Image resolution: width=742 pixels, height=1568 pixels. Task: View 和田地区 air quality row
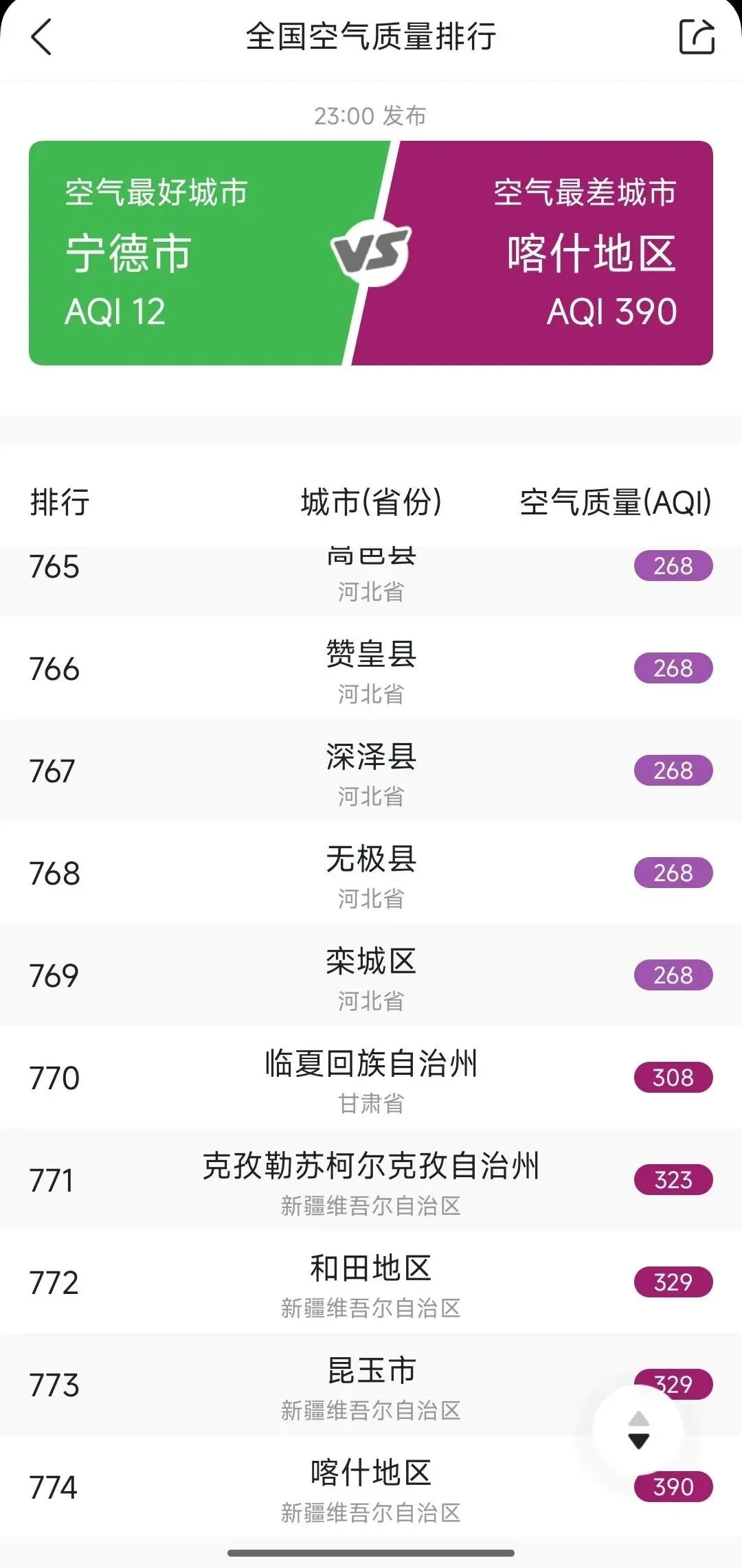[x=371, y=1283]
